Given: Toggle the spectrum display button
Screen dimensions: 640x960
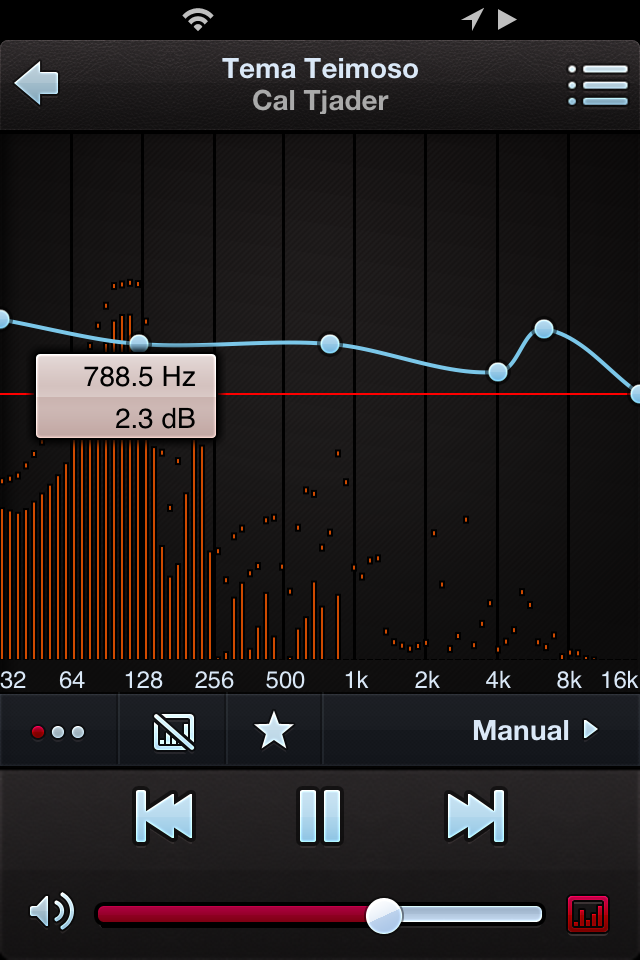Looking at the screenshot, I should tap(173, 731).
